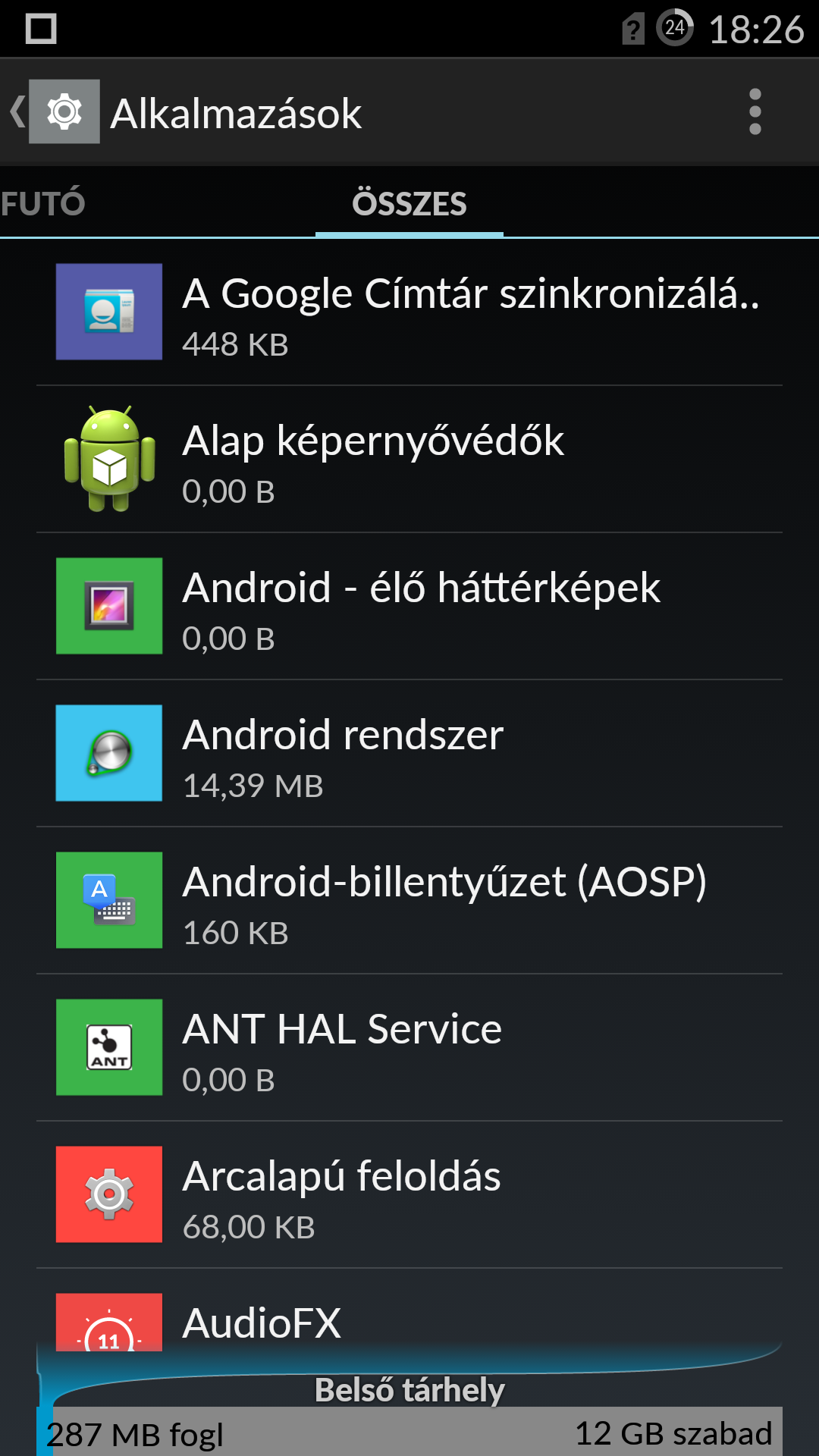
Task: Select Arcalapú feloldás from the list
Action: (409, 1194)
